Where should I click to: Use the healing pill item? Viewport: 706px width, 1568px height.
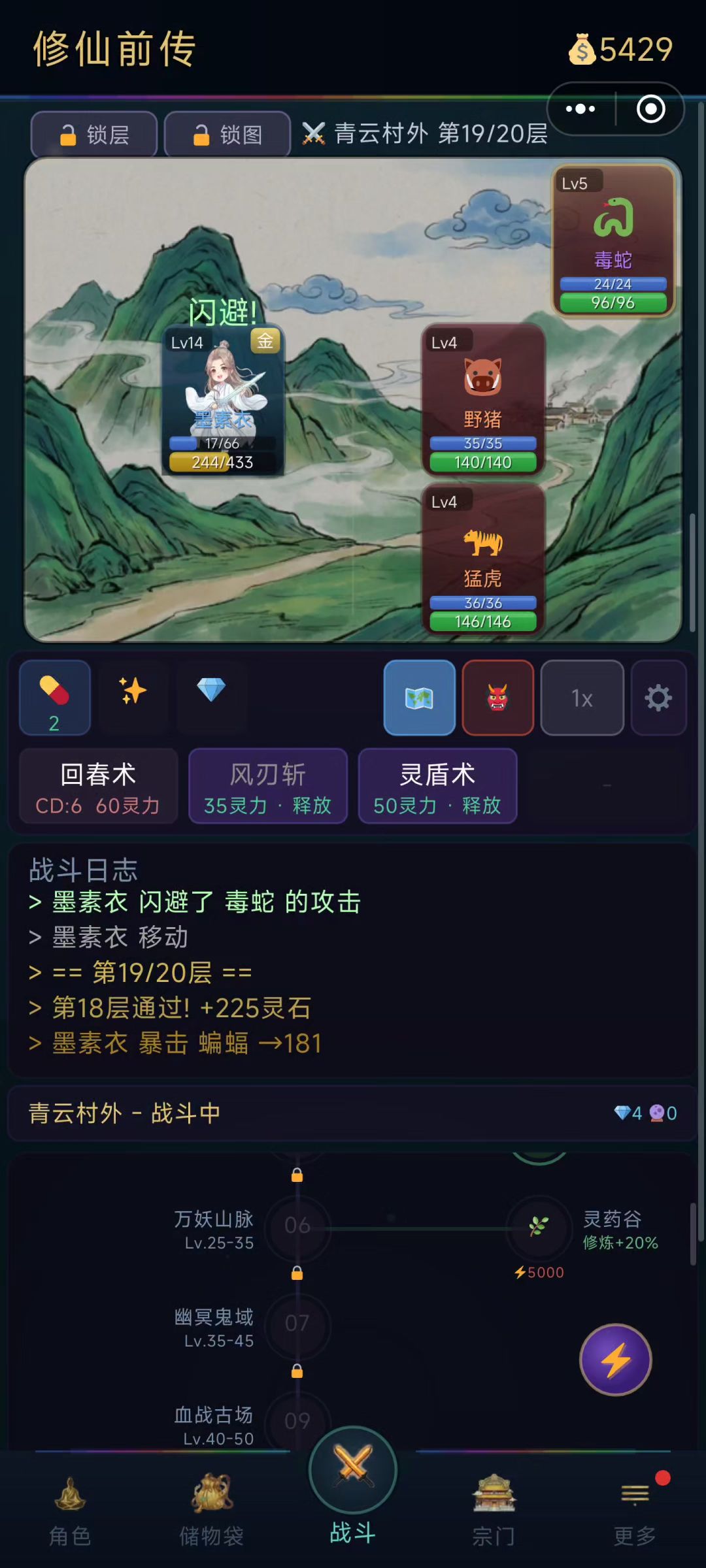55,697
